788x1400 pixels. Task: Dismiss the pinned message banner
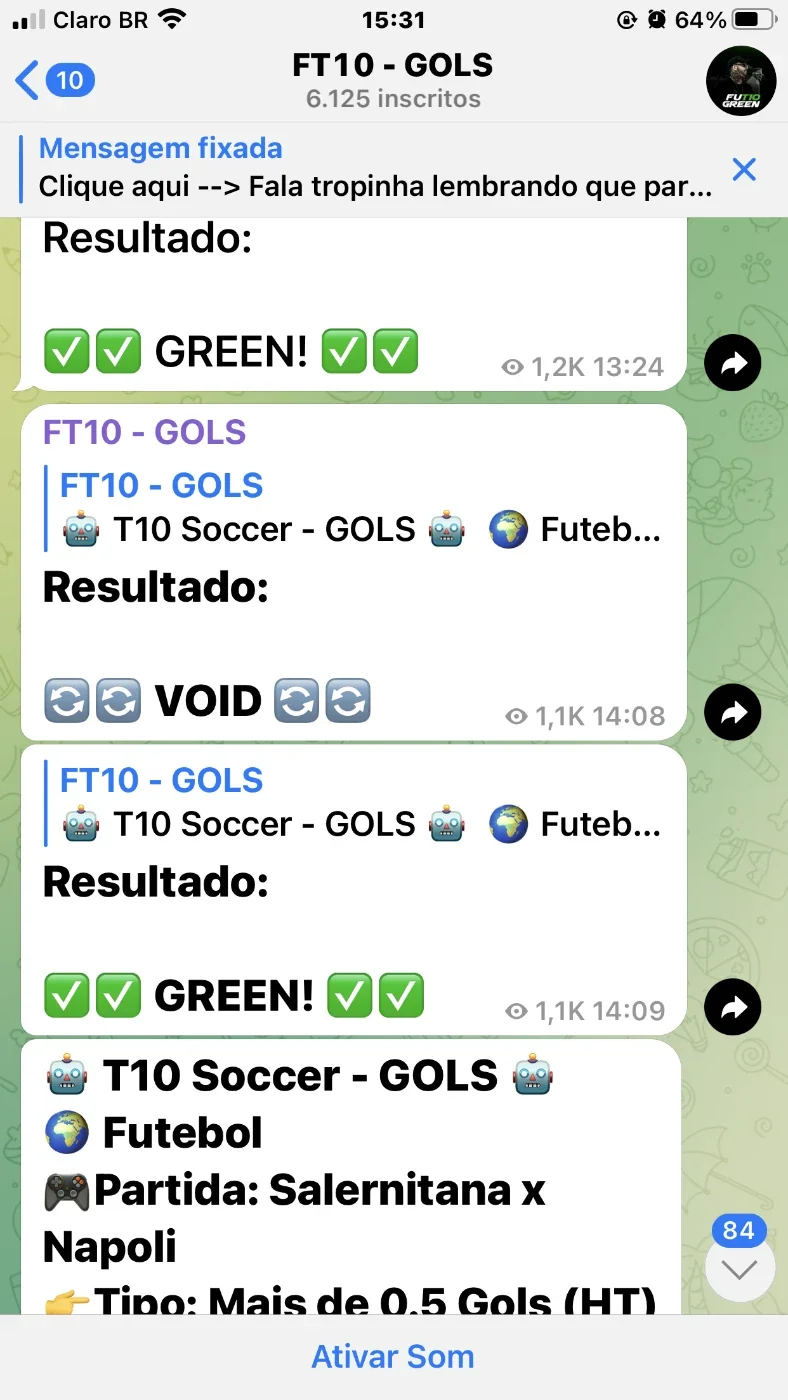[744, 169]
